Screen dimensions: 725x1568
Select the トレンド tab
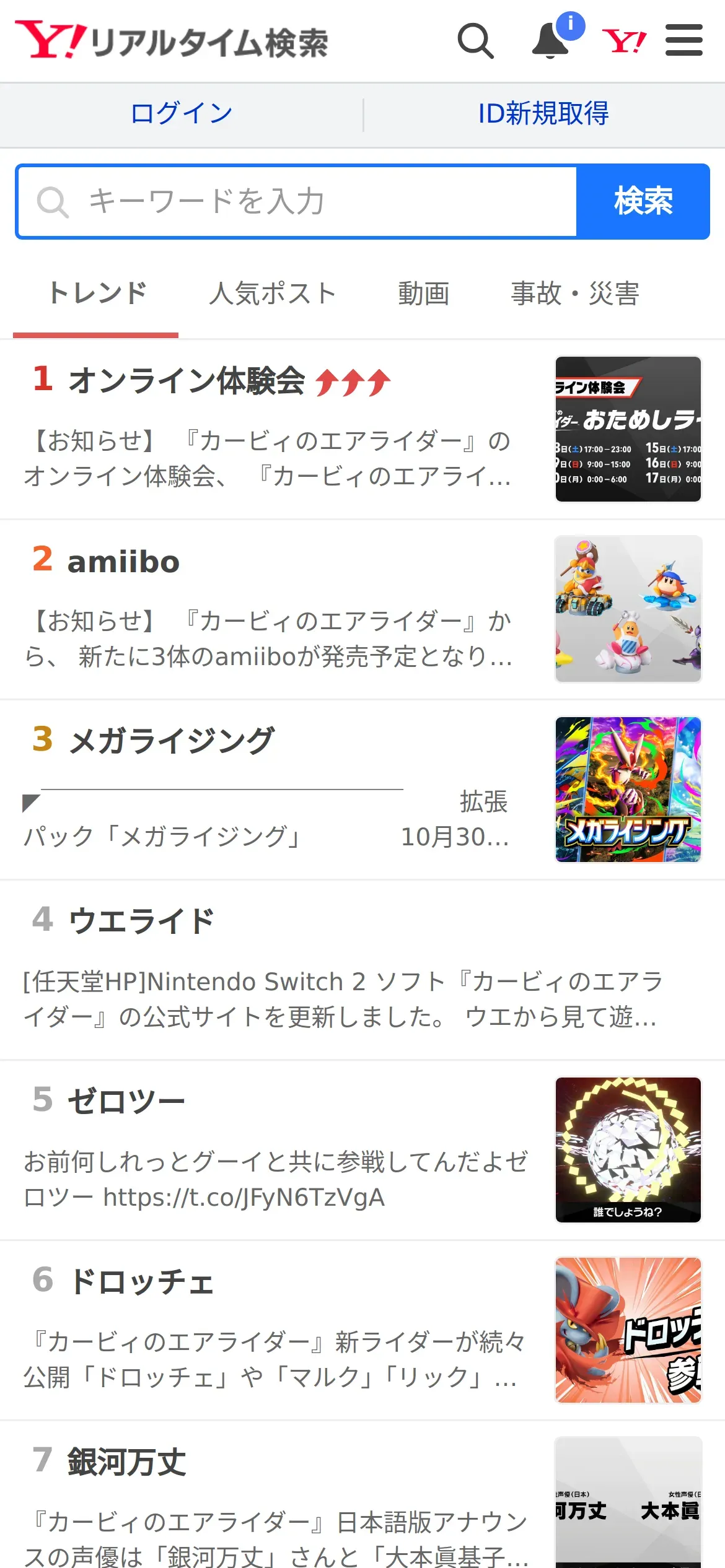coord(97,294)
